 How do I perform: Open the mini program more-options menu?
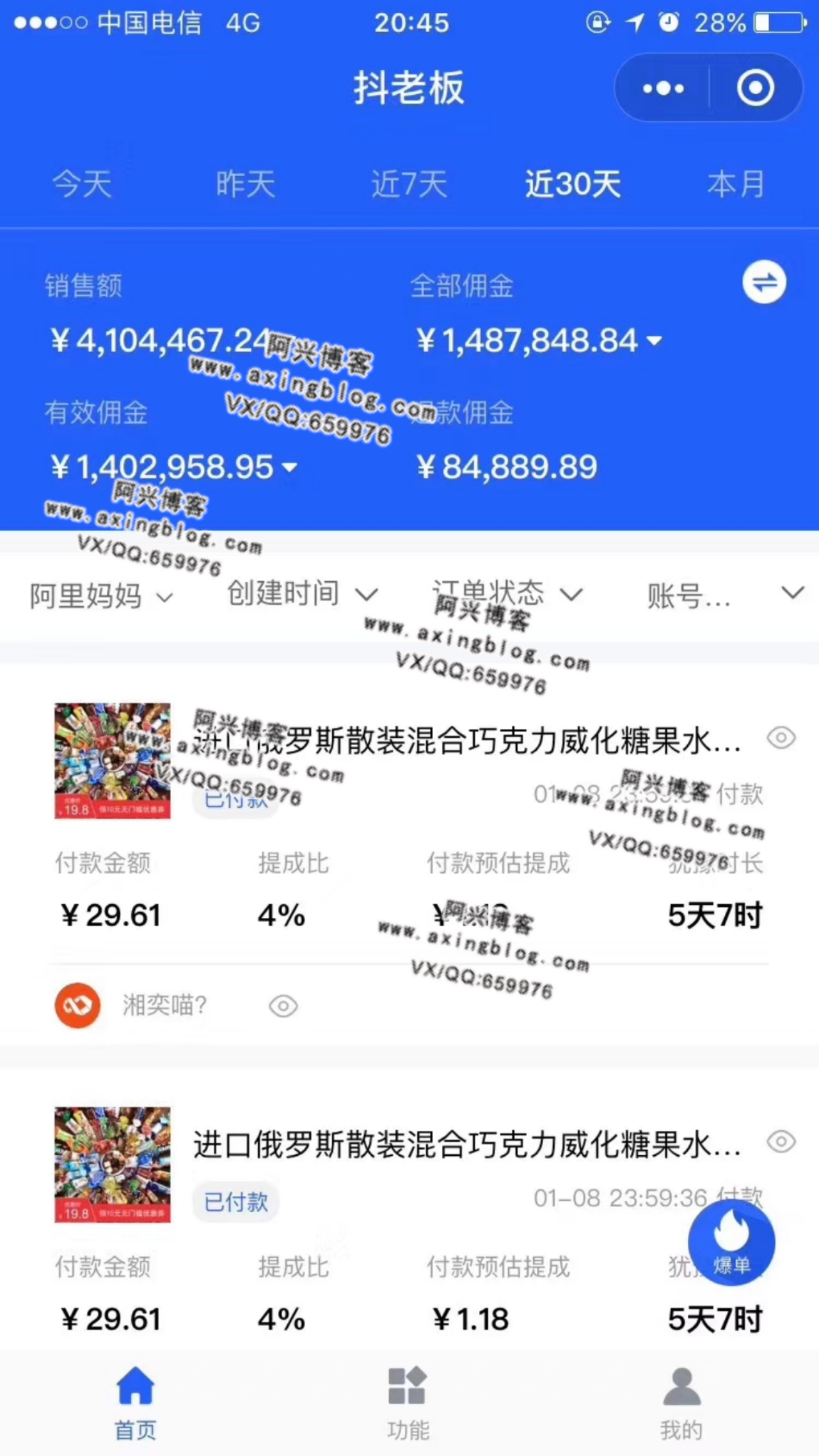click(664, 88)
